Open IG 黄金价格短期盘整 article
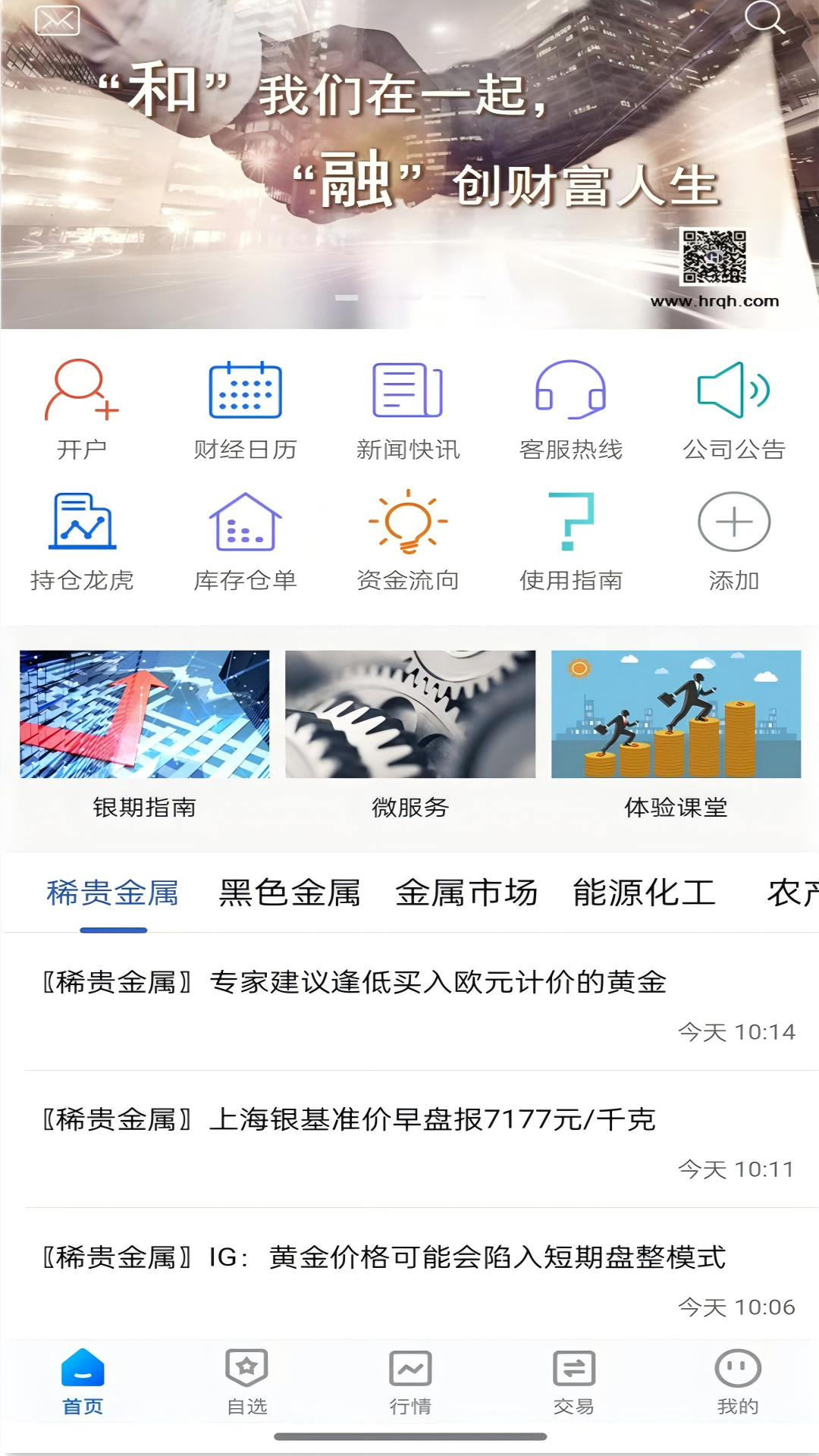The width and height of the screenshot is (819, 1456). (x=384, y=1257)
